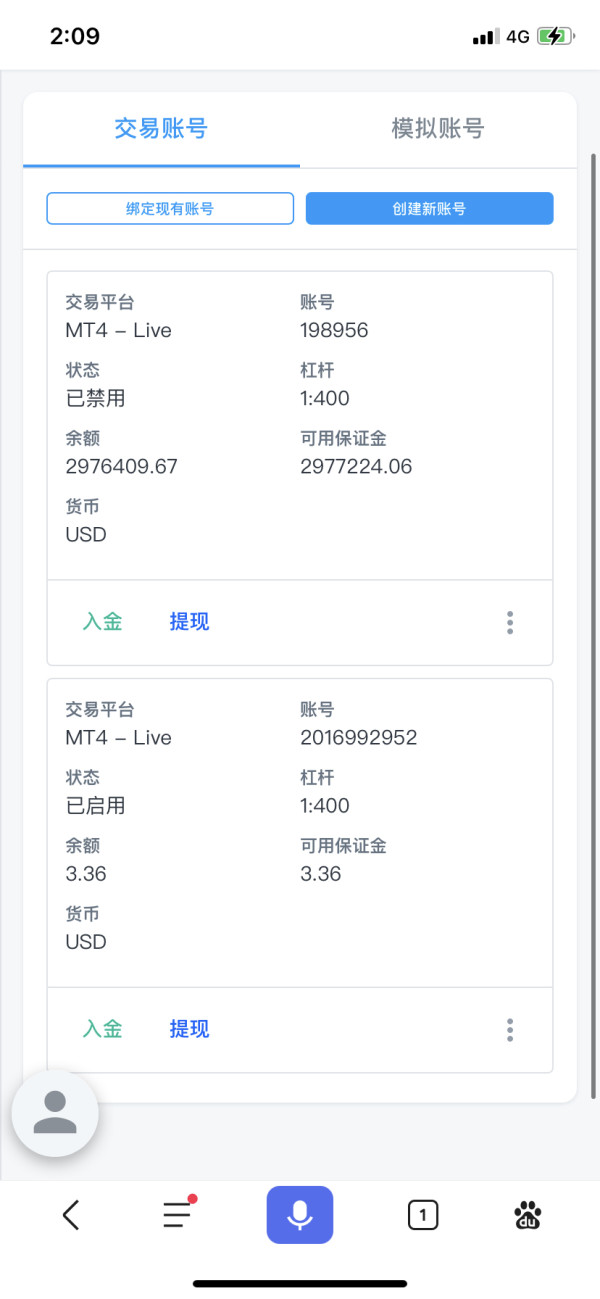Tap 提现 for account 2016992952

[x=189, y=1029]
